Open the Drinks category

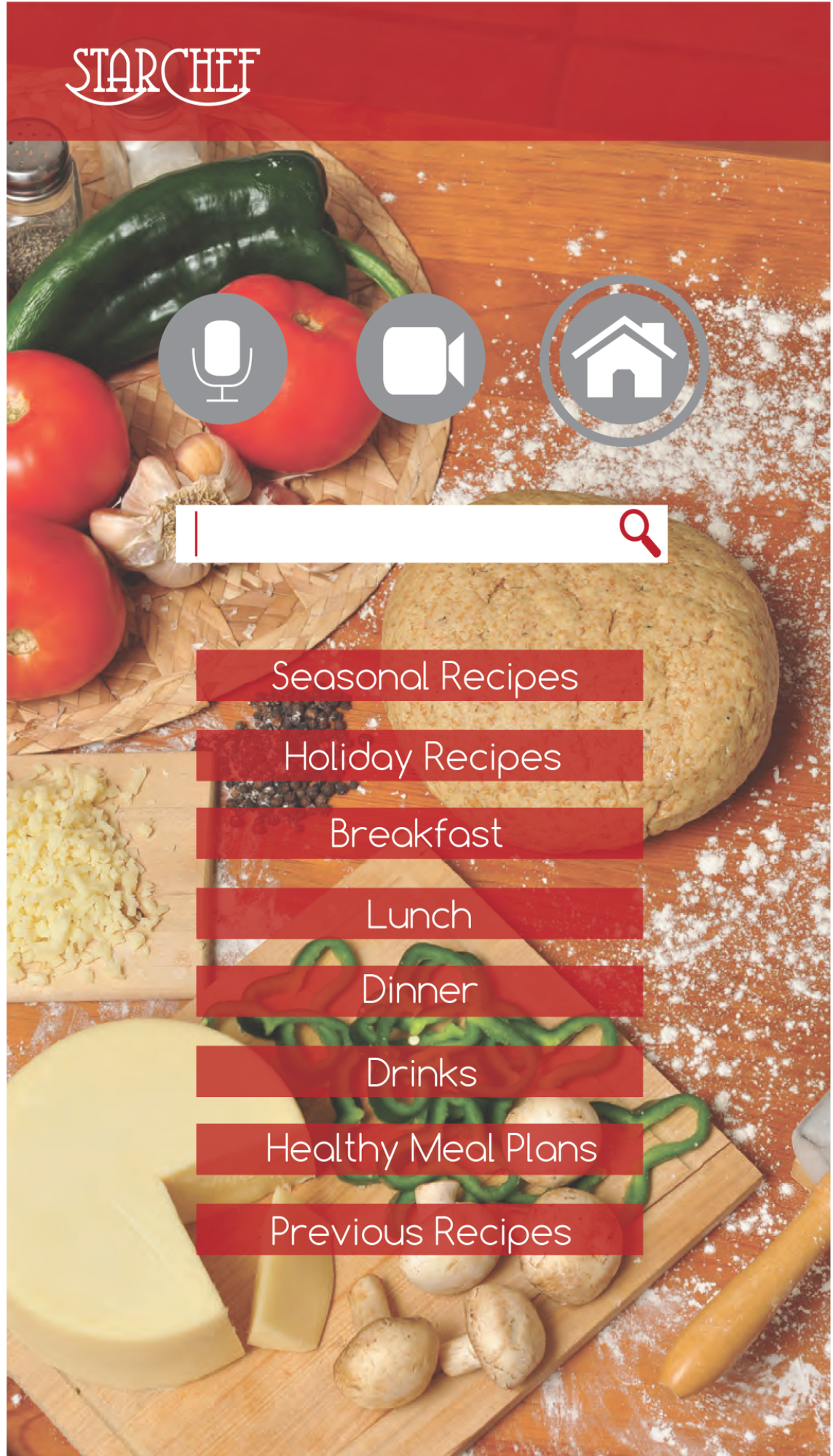tap(419, 1072)
